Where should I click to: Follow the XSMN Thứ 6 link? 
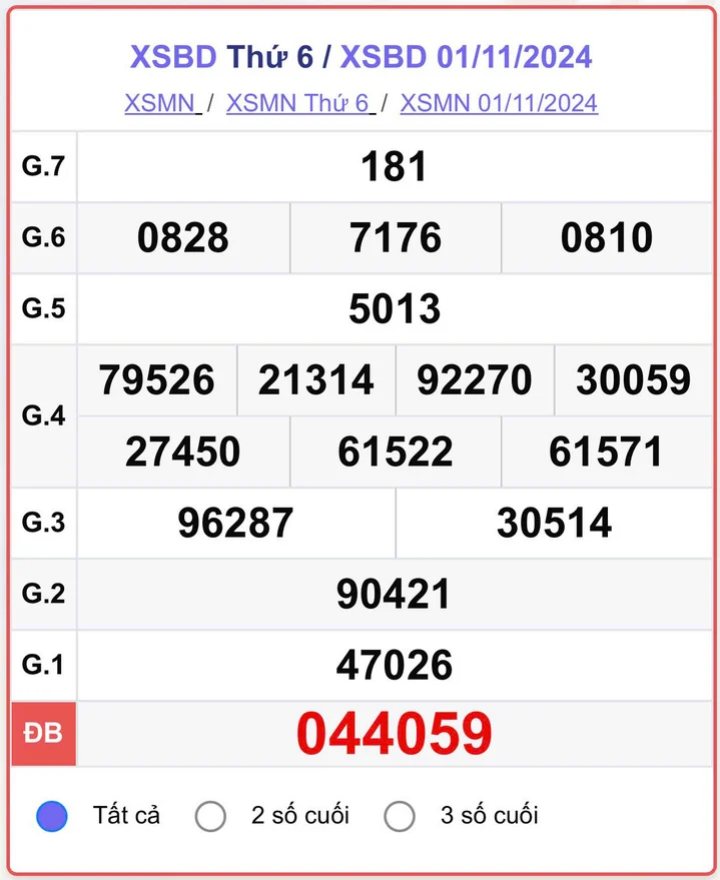pos(299,103)
